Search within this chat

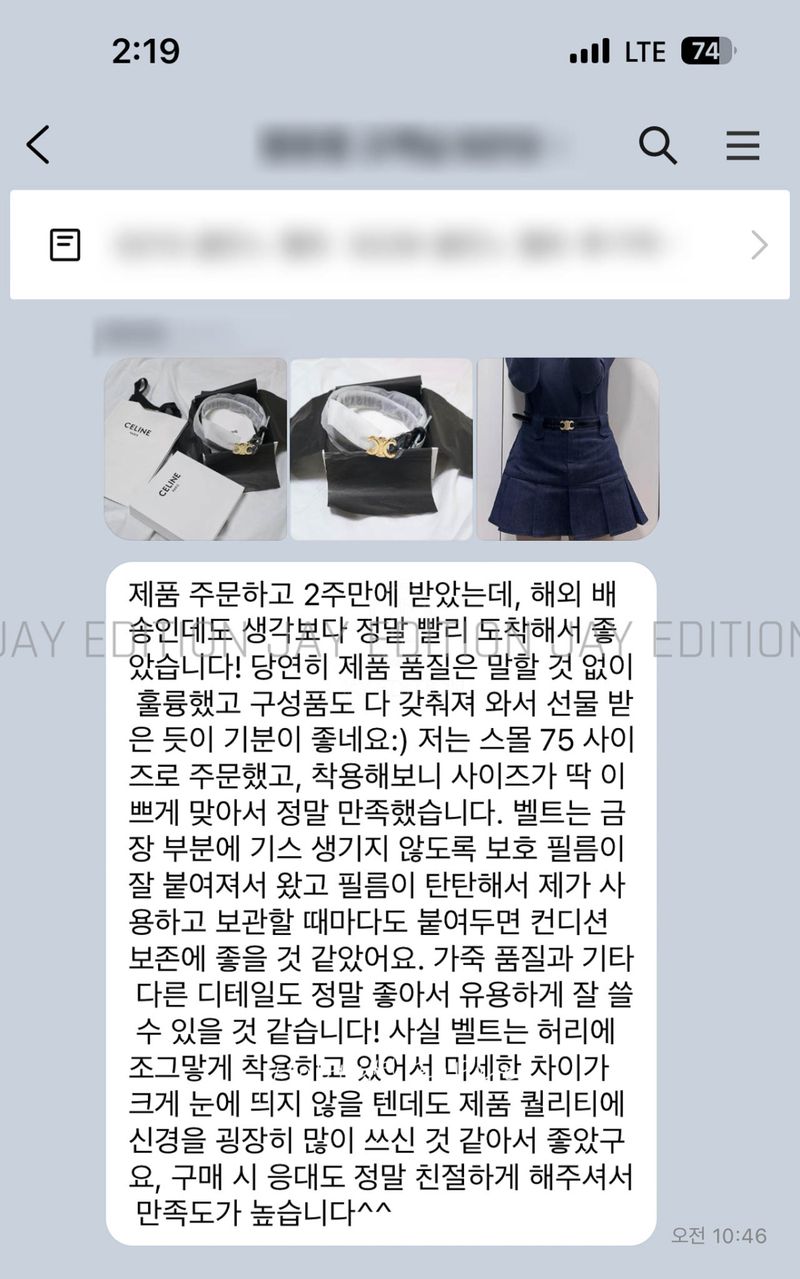tap(657, 146)
